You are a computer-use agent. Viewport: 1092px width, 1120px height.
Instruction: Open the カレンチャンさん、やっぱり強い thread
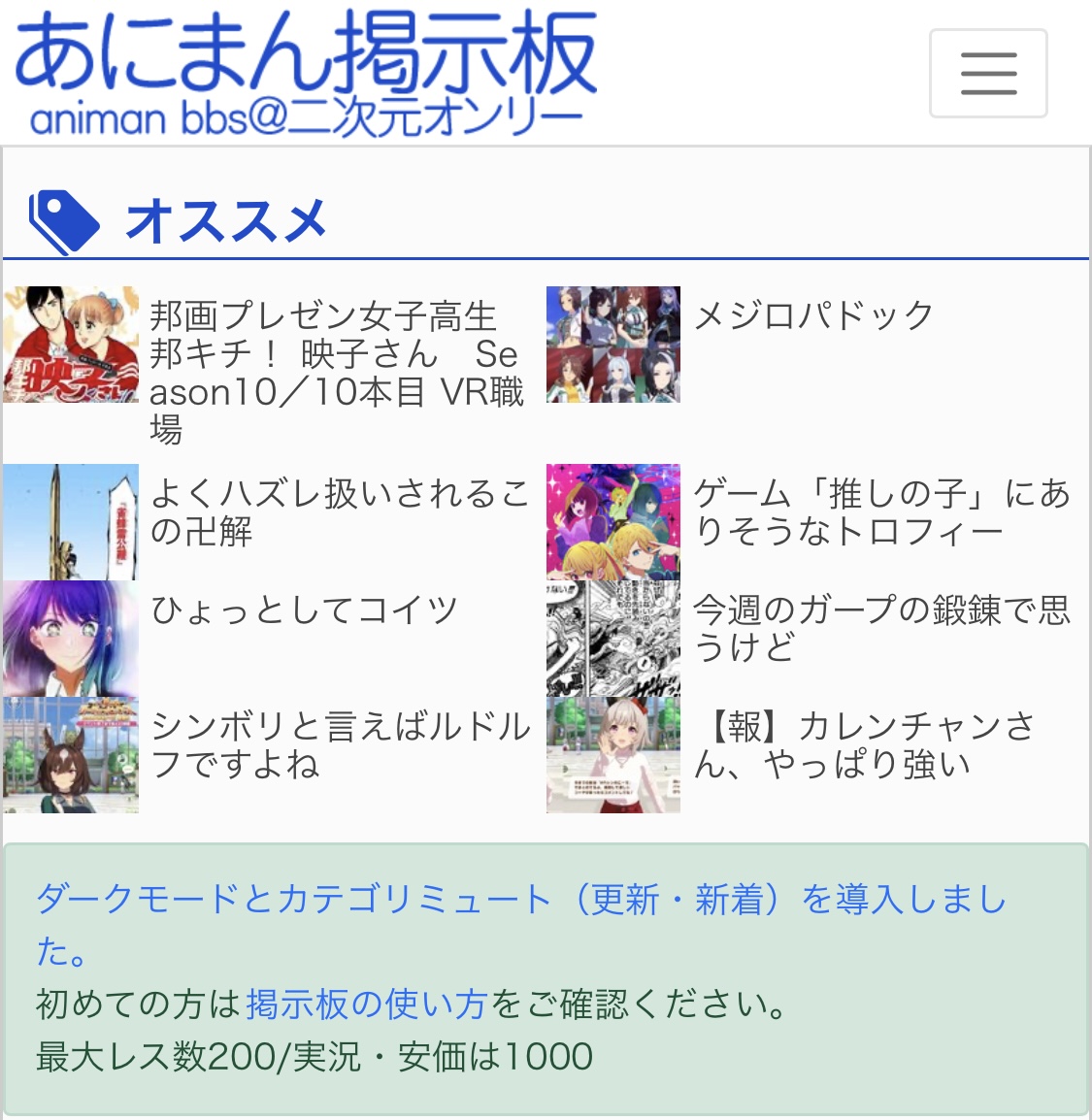click(x=864, y=744)
